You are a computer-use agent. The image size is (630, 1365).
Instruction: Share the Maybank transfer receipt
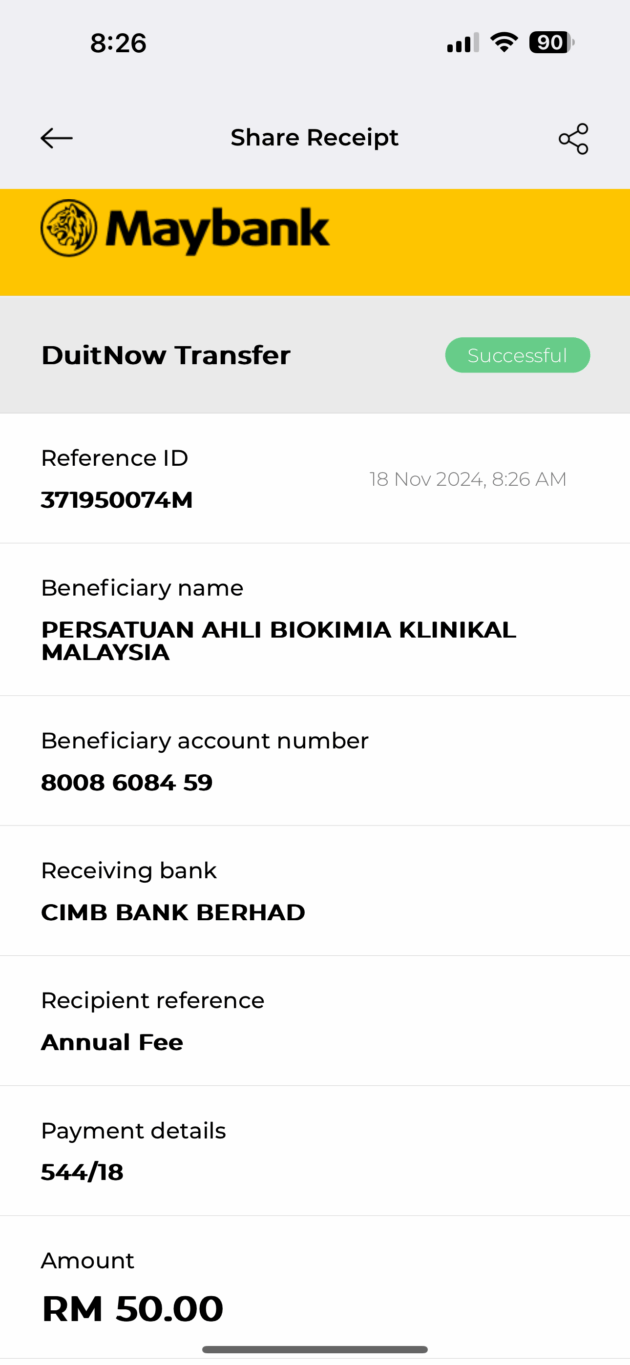(573, 139)
